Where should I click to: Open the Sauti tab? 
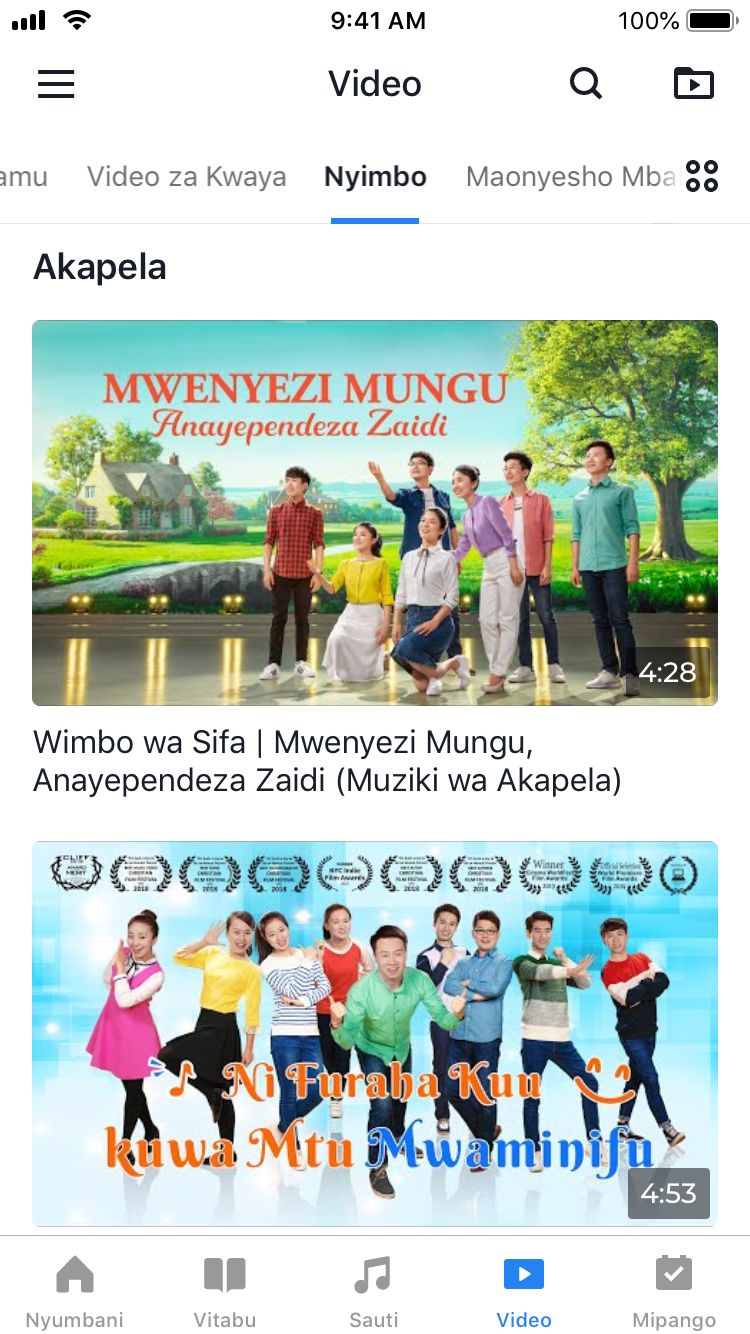(x=374, y=1290)
